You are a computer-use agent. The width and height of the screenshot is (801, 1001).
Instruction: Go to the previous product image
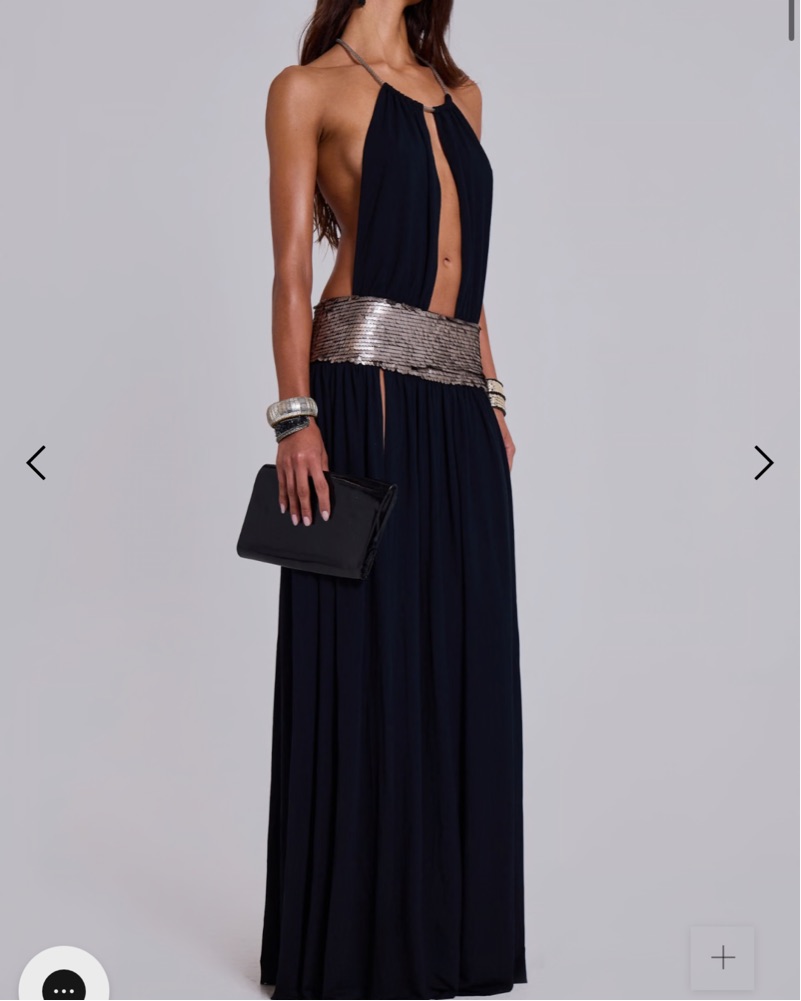tap(36, 463)
